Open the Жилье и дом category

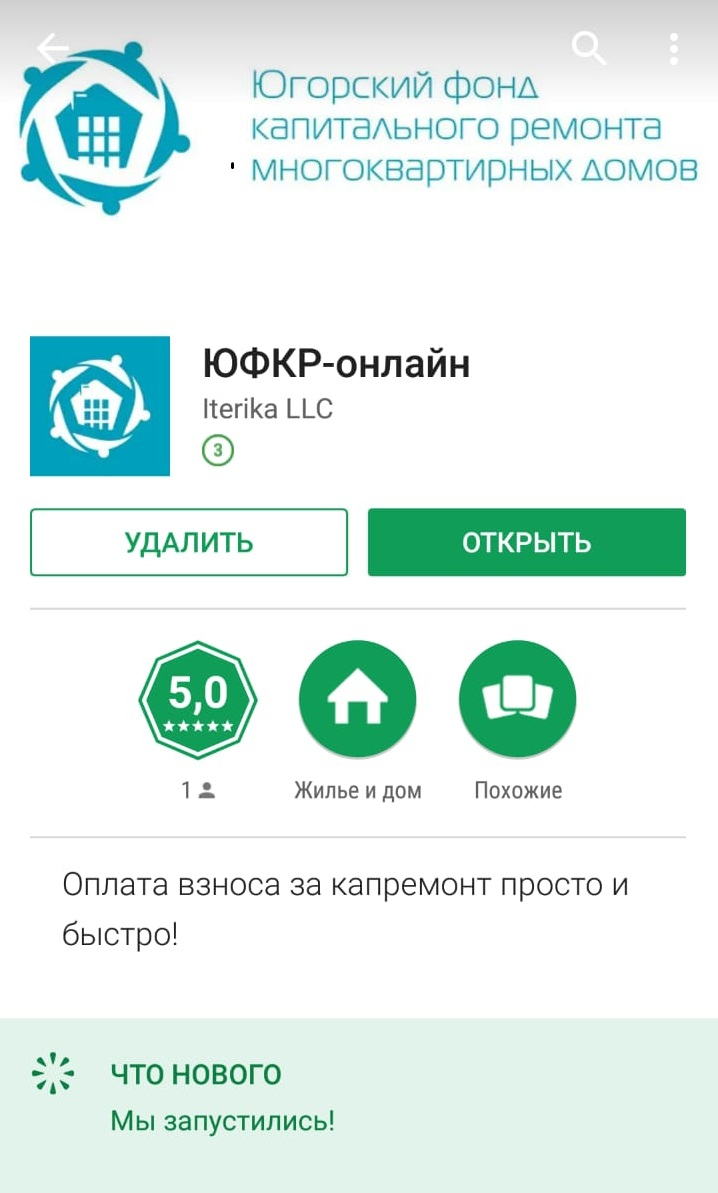pyautogui.click(x=357, y=700)
